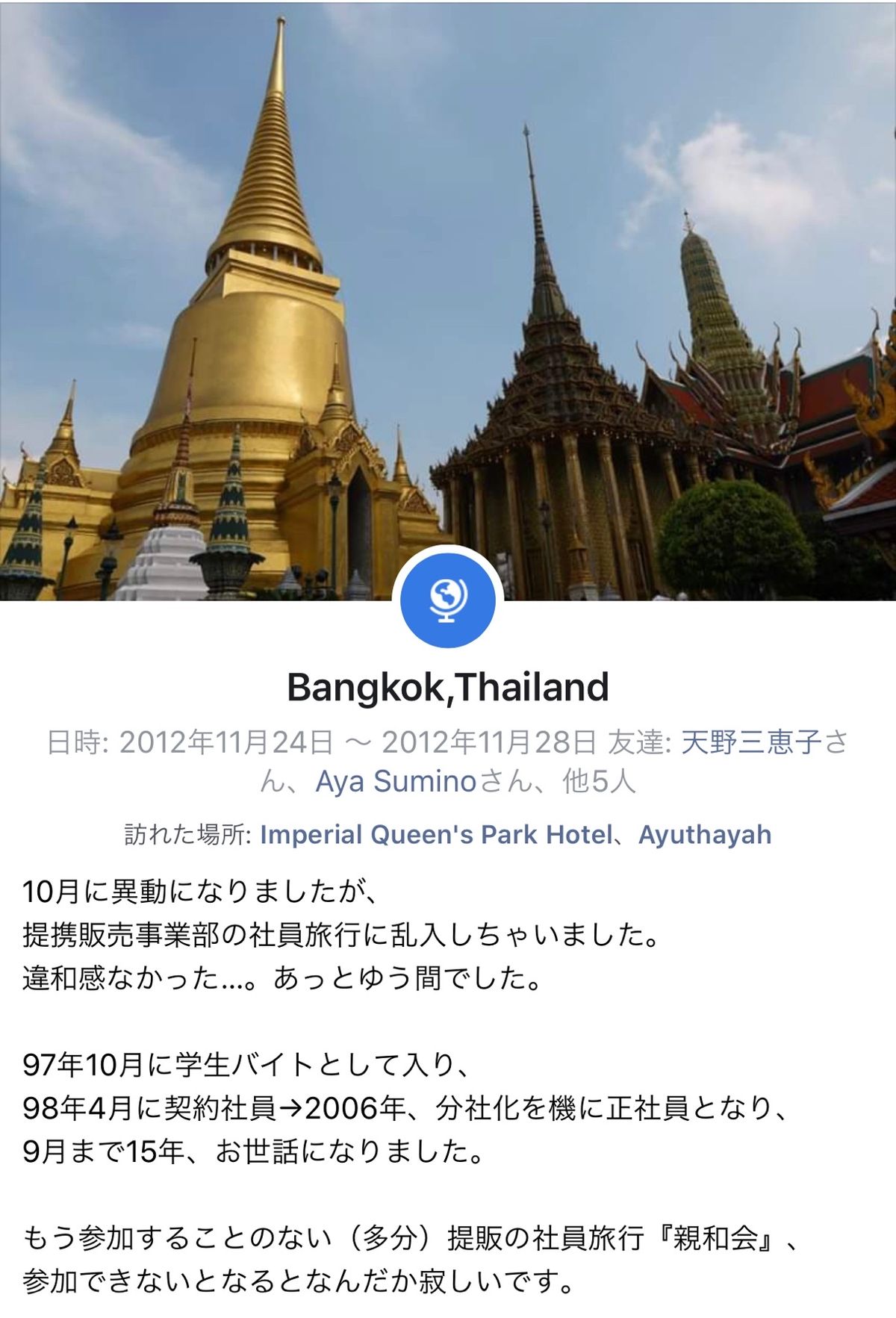896x1318 pixels.
Task: Open Aya Sumino's tagged friend profile
Action: [396, 782]
